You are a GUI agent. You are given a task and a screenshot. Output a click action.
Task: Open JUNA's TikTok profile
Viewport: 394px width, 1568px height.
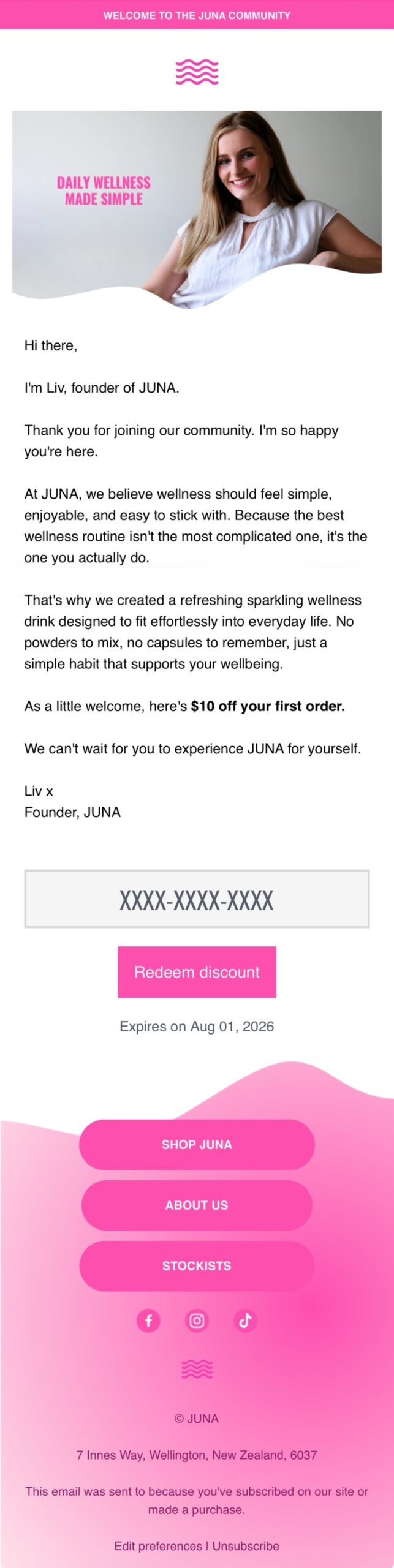tap(245, 1320)
